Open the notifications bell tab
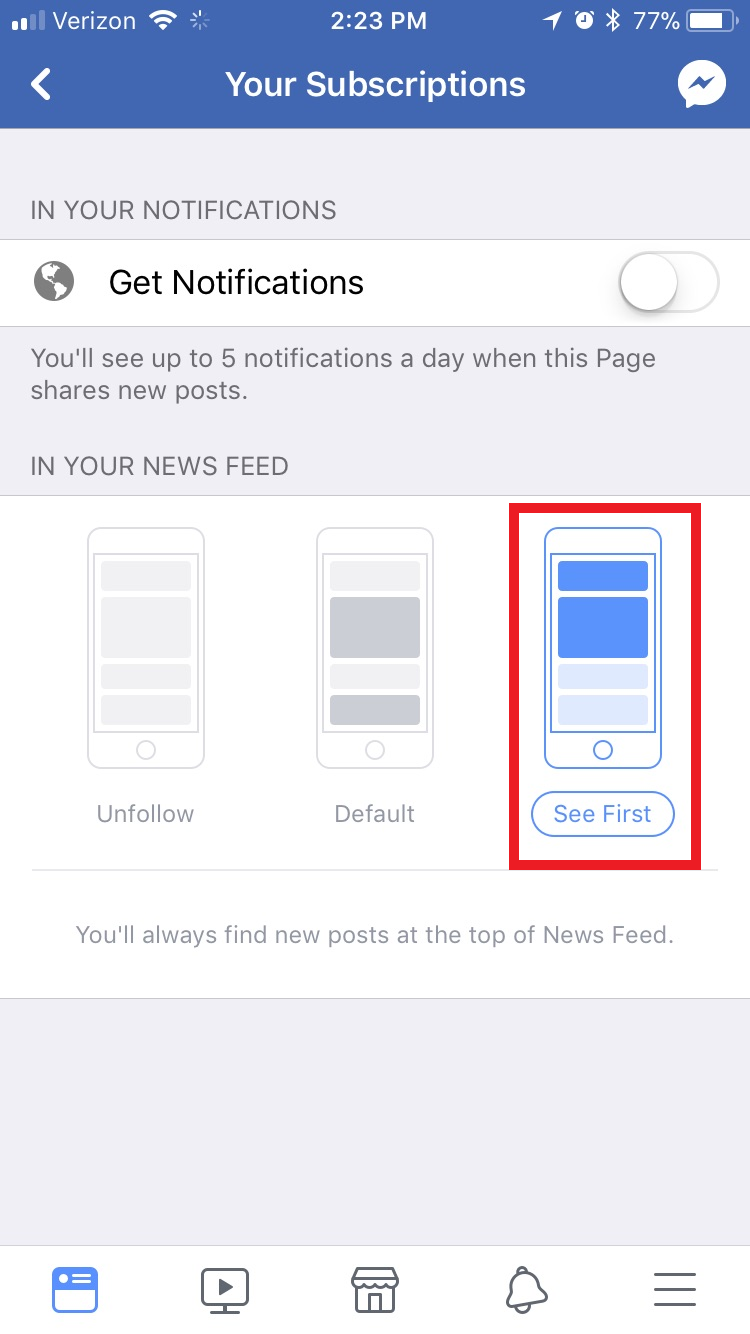The height and width of the screenshot is (1334, 750). pos(526,1290)
